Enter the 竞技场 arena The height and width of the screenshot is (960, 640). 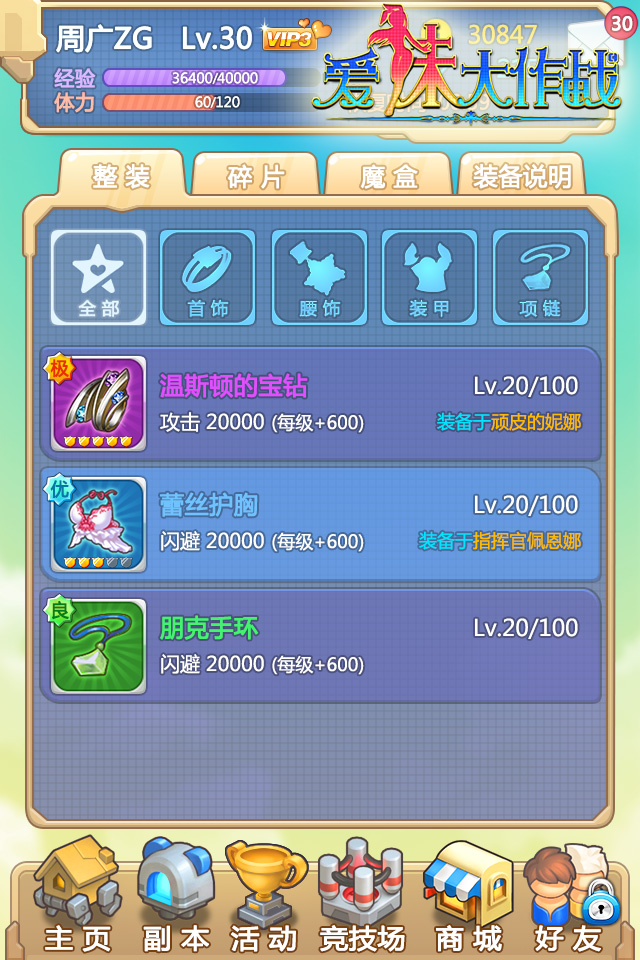(361, 897)
